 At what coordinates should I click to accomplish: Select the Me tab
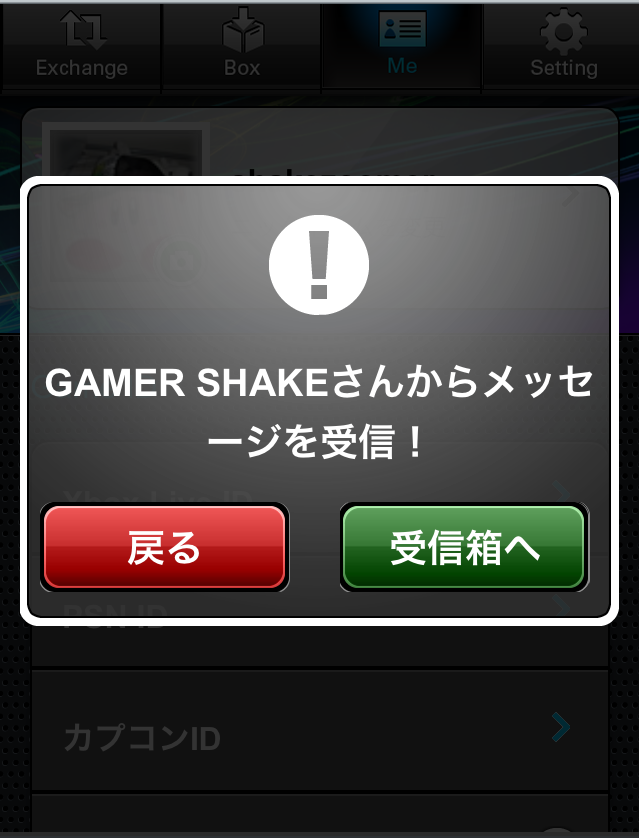pyautogui.click(x=402, y=46)
